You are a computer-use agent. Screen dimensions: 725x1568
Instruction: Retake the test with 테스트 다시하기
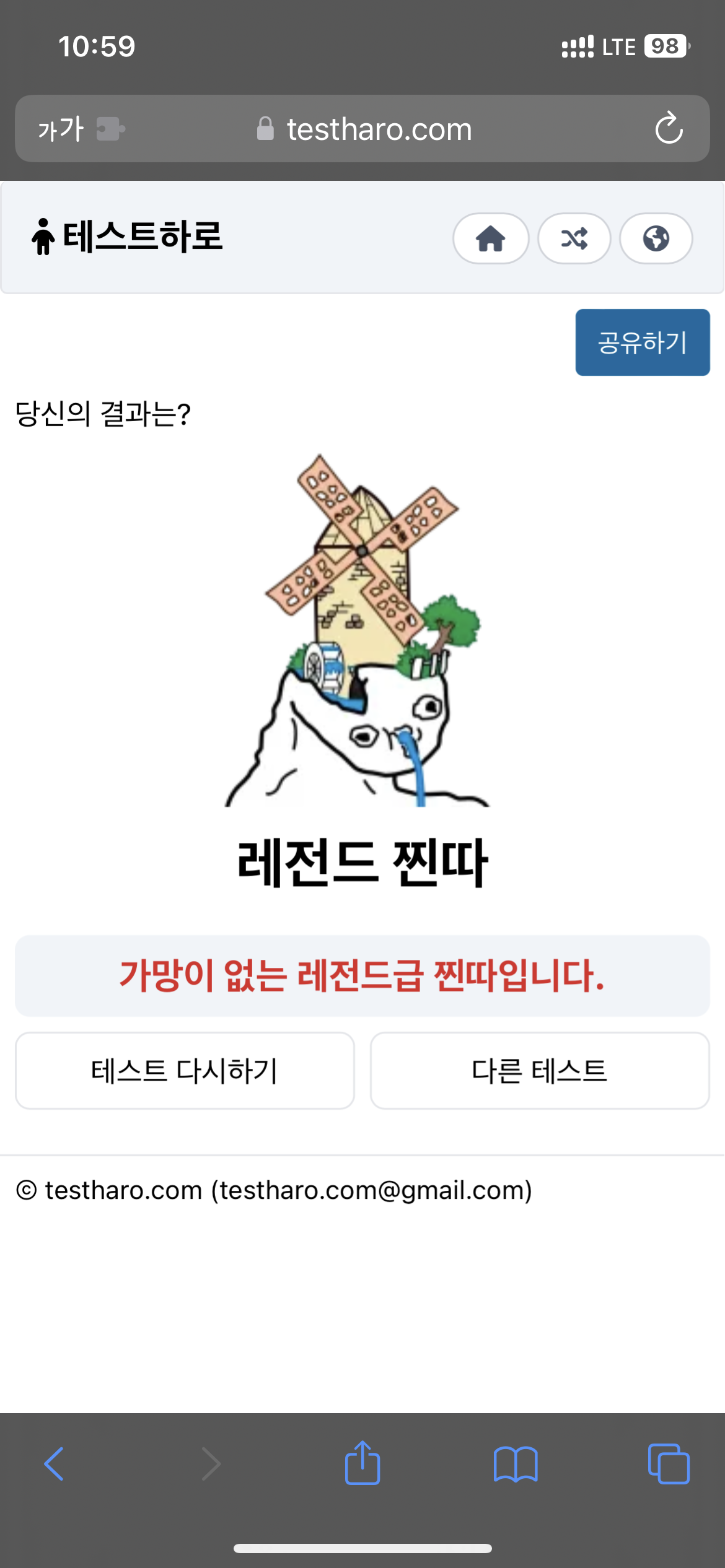(x=185, y=1070)
